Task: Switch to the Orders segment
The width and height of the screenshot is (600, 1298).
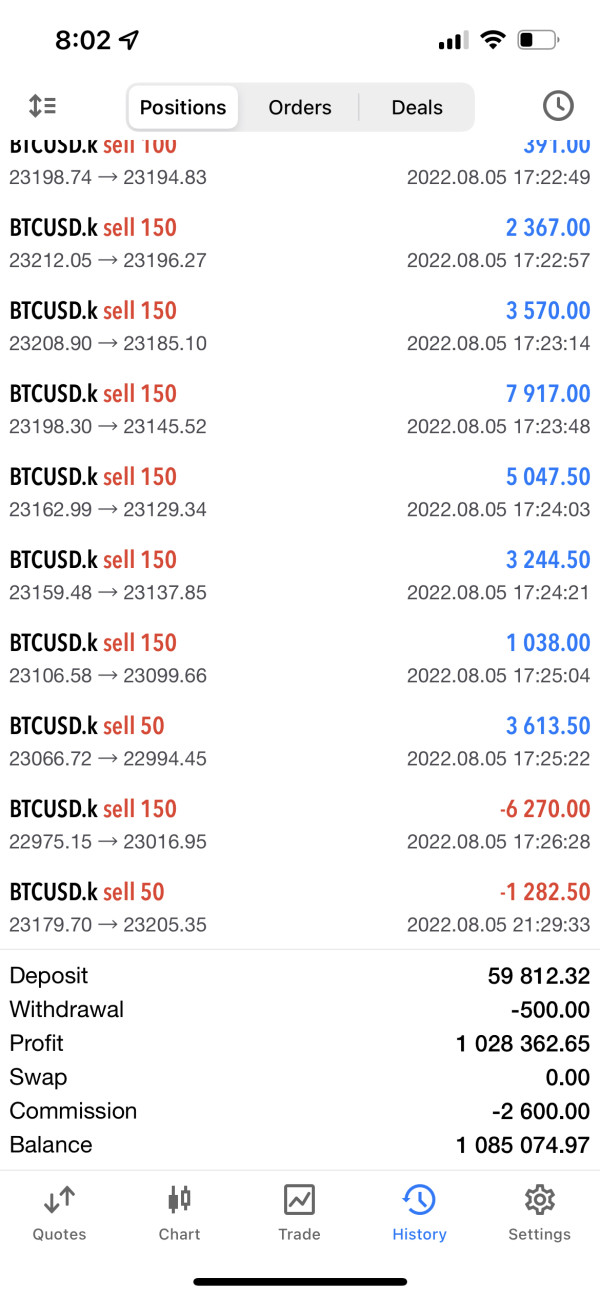Action: (x=299, y=107)
